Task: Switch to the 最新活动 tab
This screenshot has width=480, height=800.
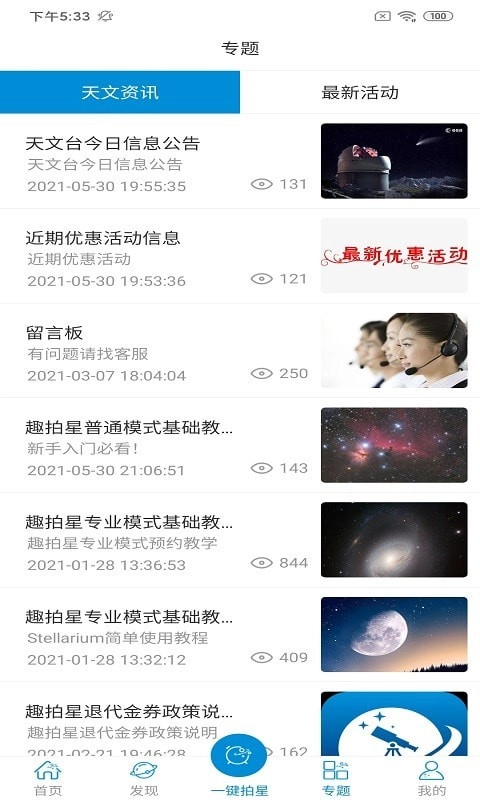Action: 360,92
